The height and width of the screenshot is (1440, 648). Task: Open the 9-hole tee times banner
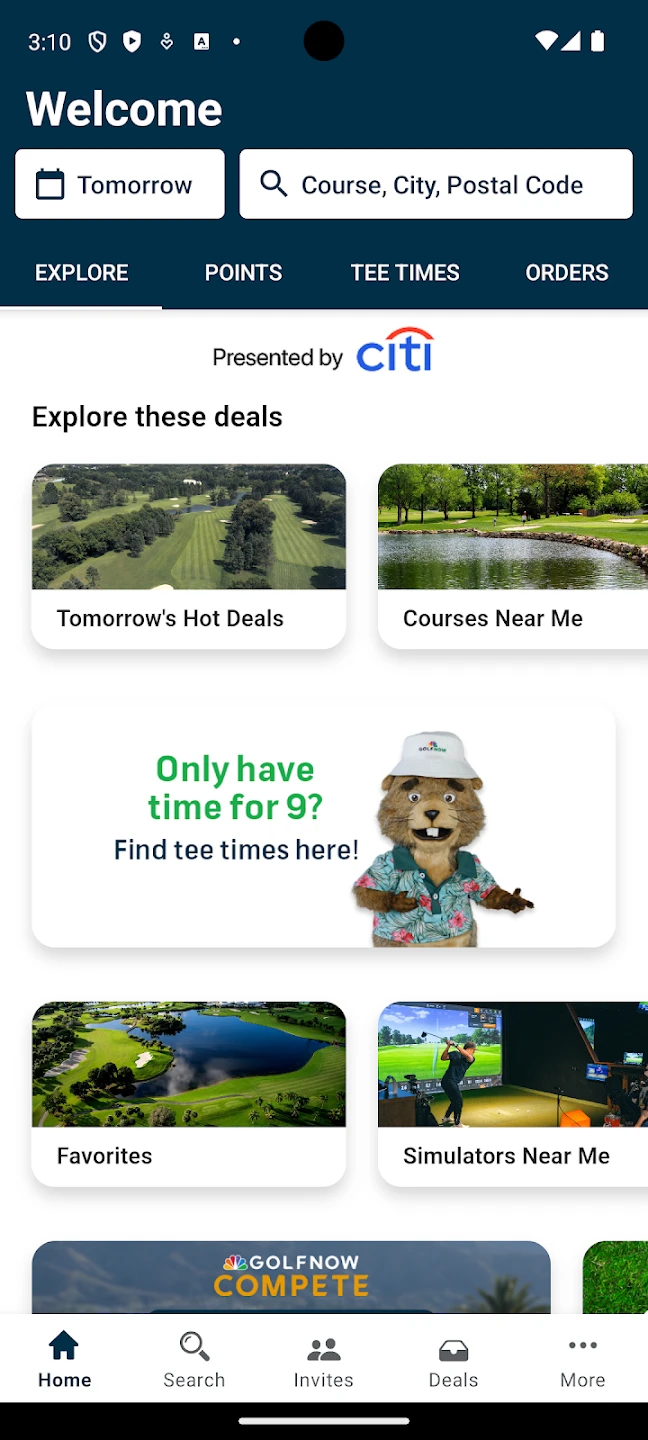(323, 825)
